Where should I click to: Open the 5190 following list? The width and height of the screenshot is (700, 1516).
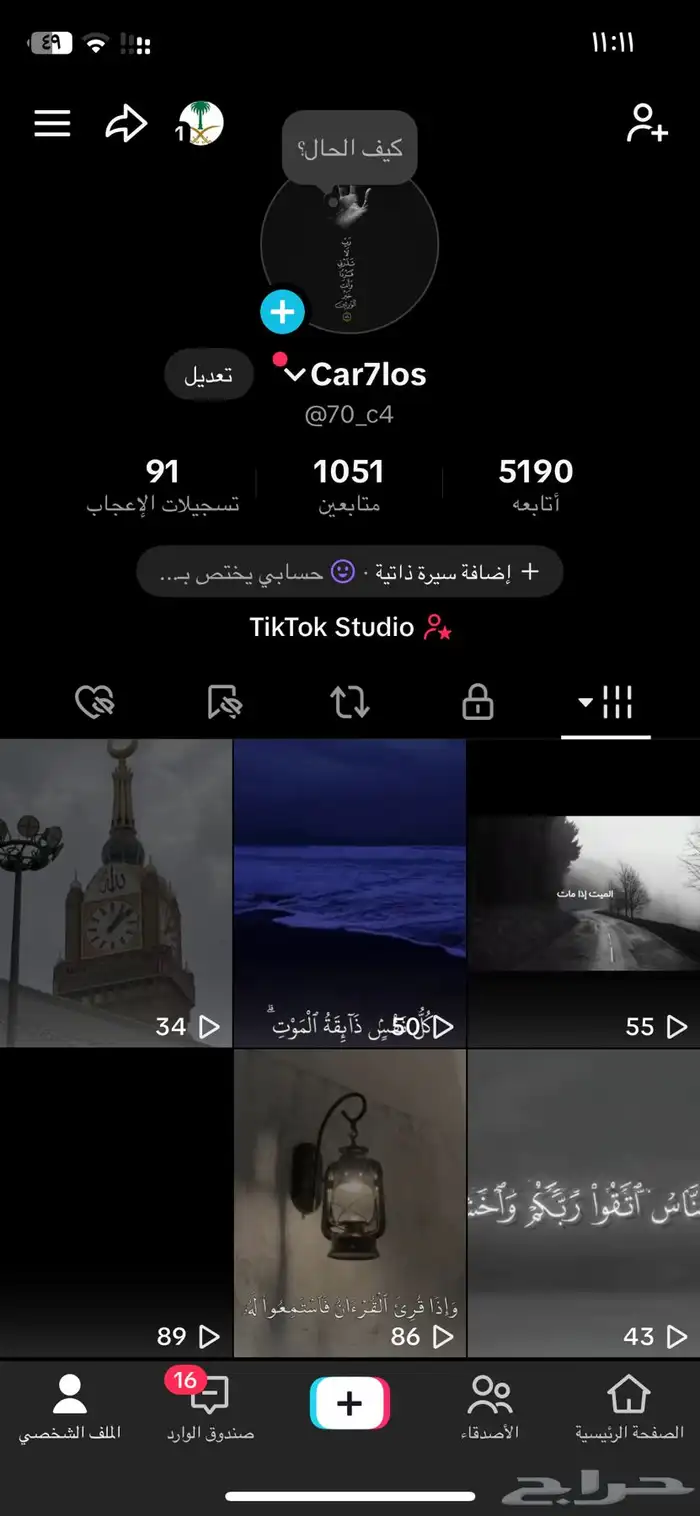535,483
